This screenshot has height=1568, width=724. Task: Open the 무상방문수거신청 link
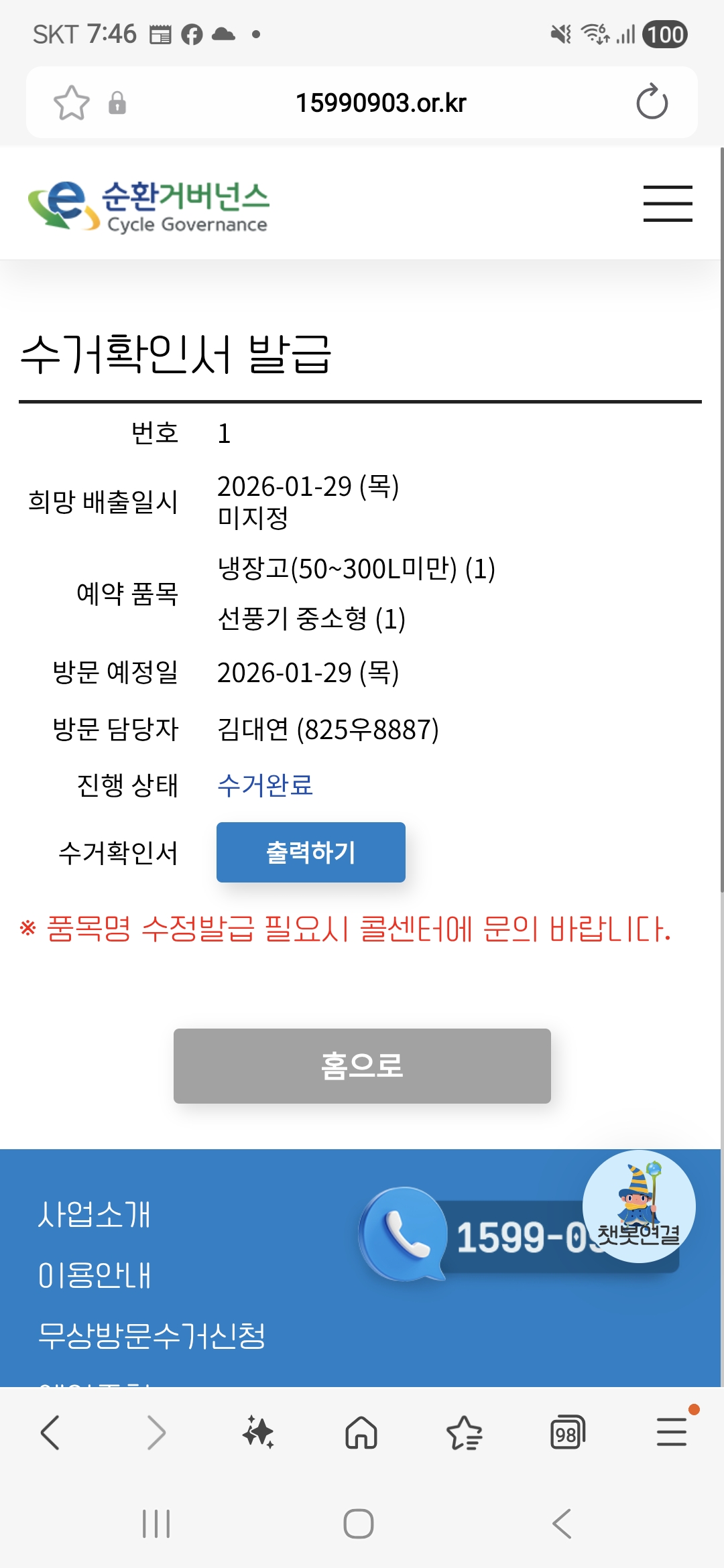tap(152, 1335)
